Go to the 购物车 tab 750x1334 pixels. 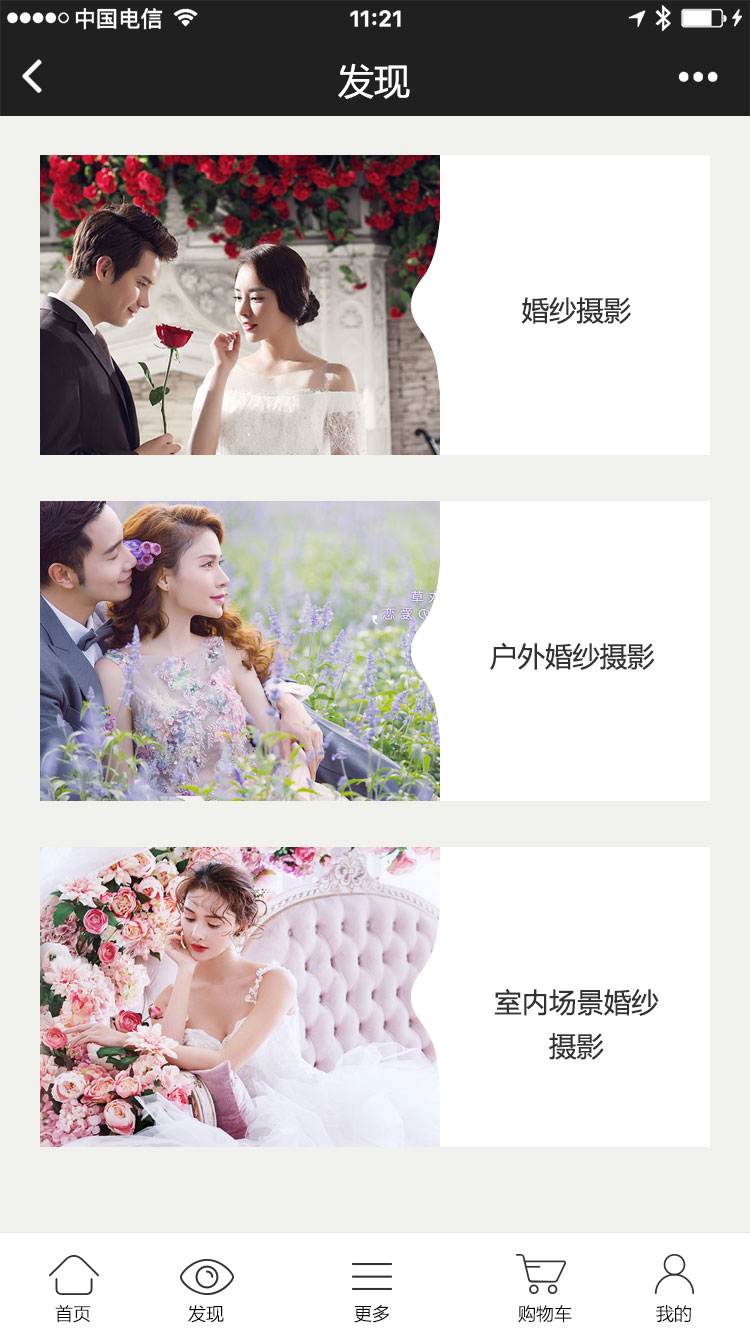[543, 1288]
